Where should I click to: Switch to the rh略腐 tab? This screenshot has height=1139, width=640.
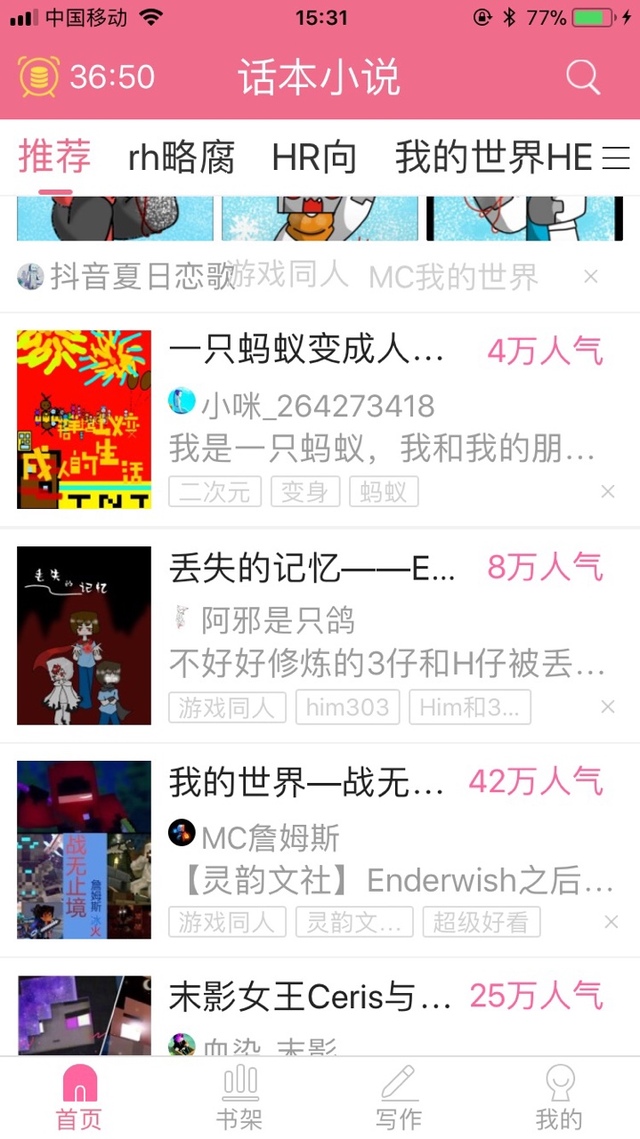(181, 157)
